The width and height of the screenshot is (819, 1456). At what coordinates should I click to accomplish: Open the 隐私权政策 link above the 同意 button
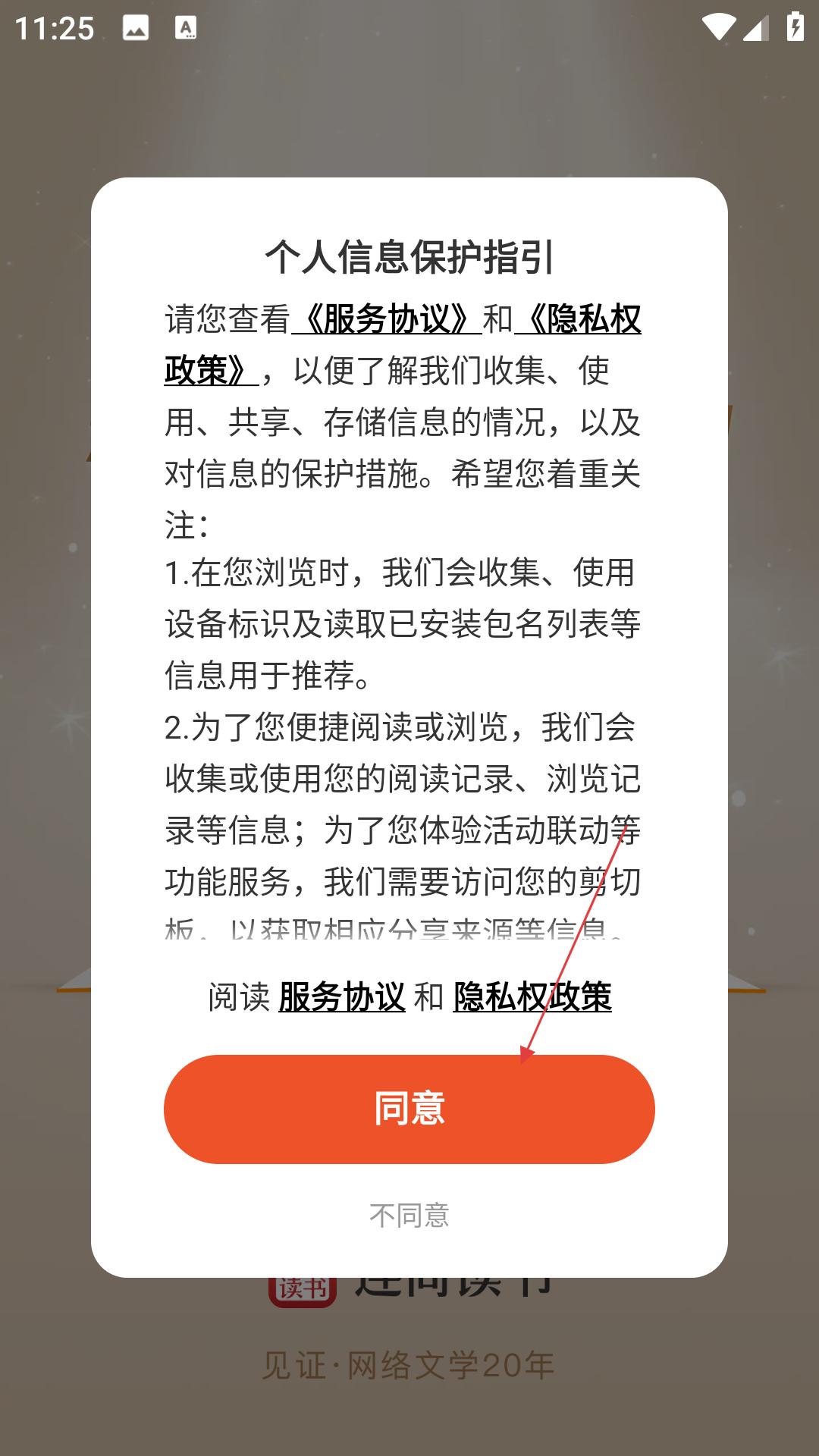[x=532, y=996]
